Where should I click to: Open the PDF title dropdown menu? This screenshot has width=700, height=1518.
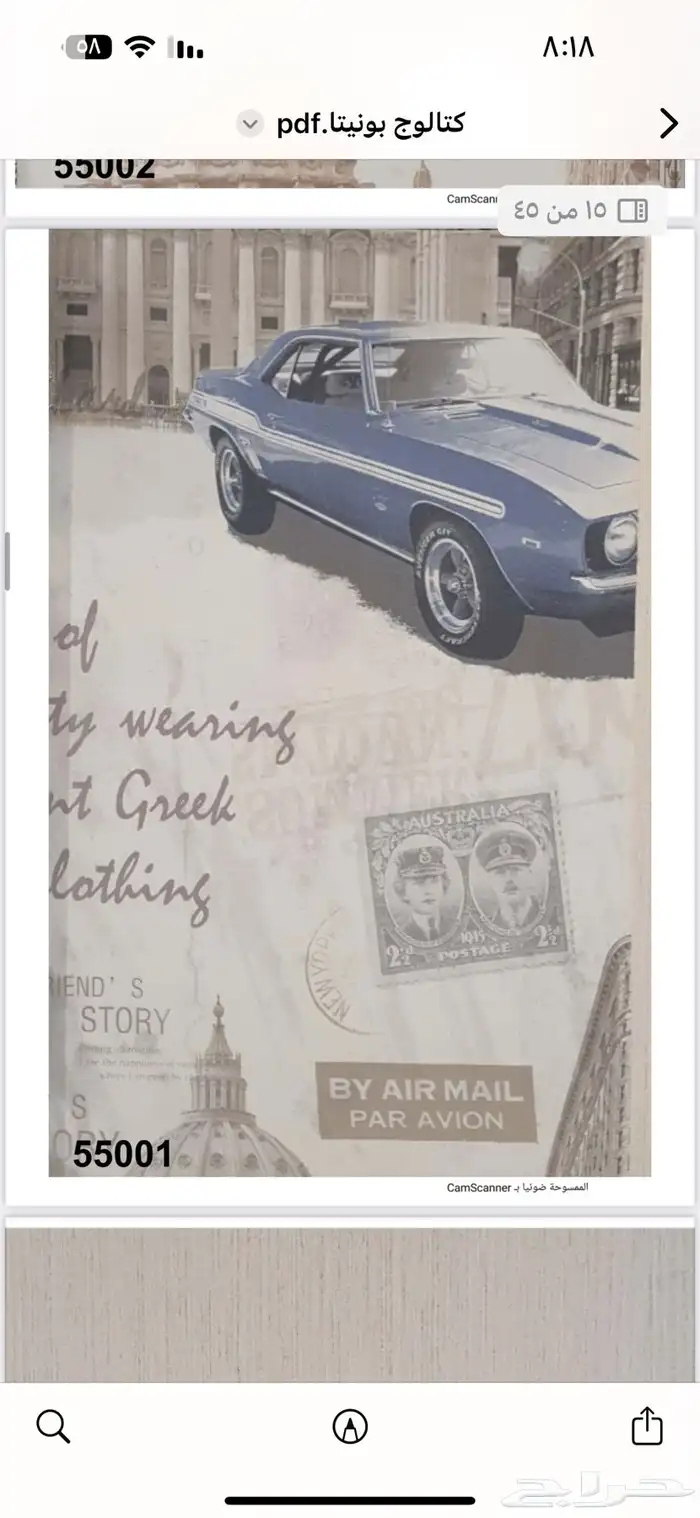250,124
